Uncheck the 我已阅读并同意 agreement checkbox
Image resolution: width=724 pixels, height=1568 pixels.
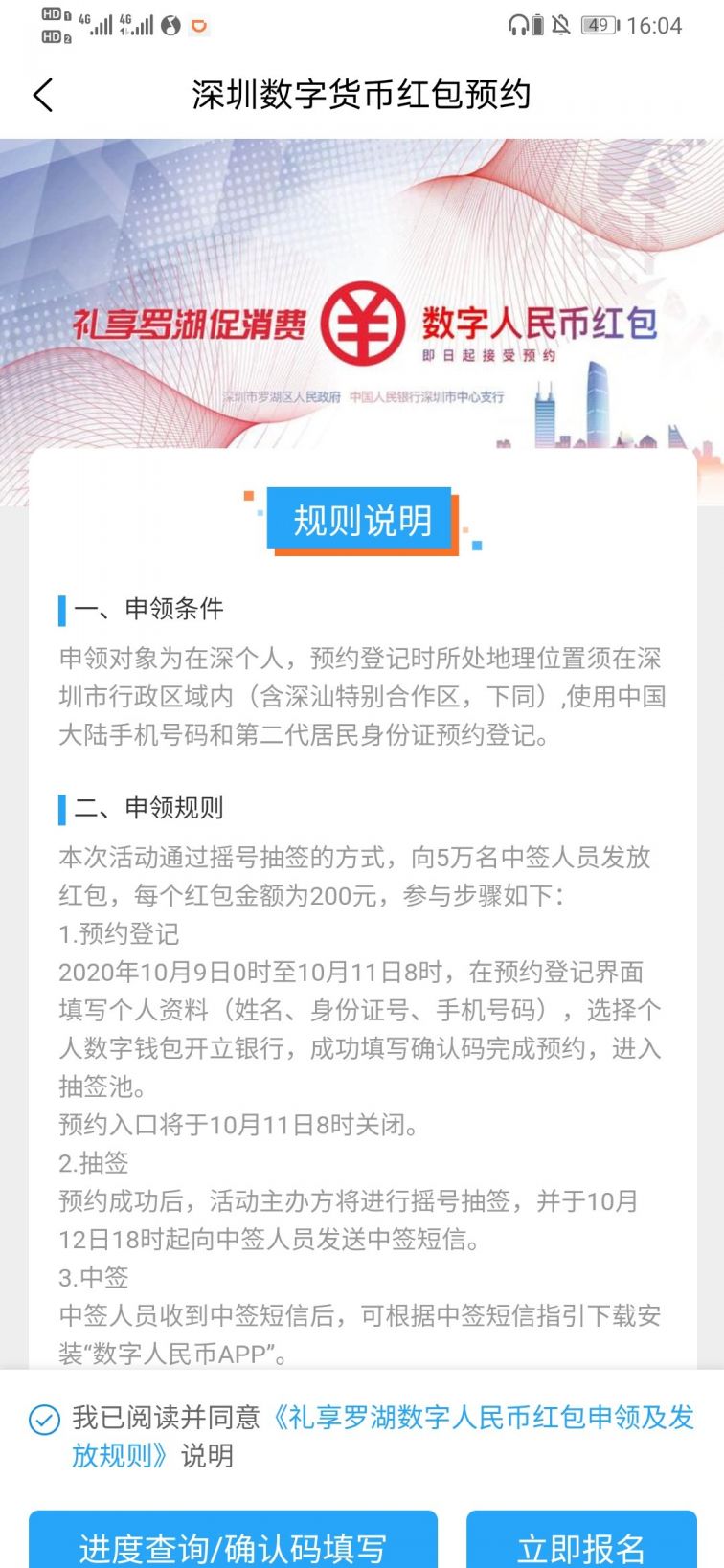point(44,1419)
